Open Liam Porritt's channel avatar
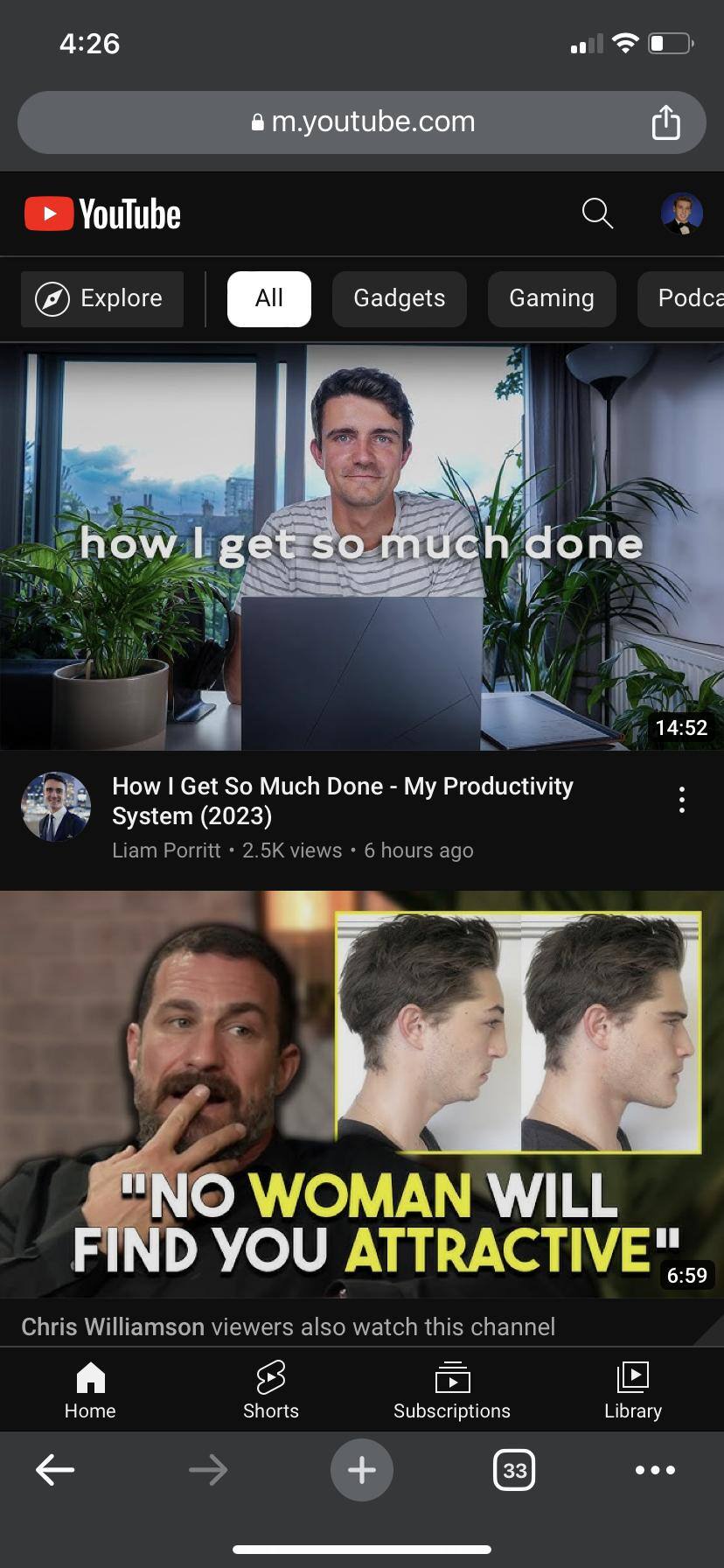 pyautogui.click(x=56, y=806)
